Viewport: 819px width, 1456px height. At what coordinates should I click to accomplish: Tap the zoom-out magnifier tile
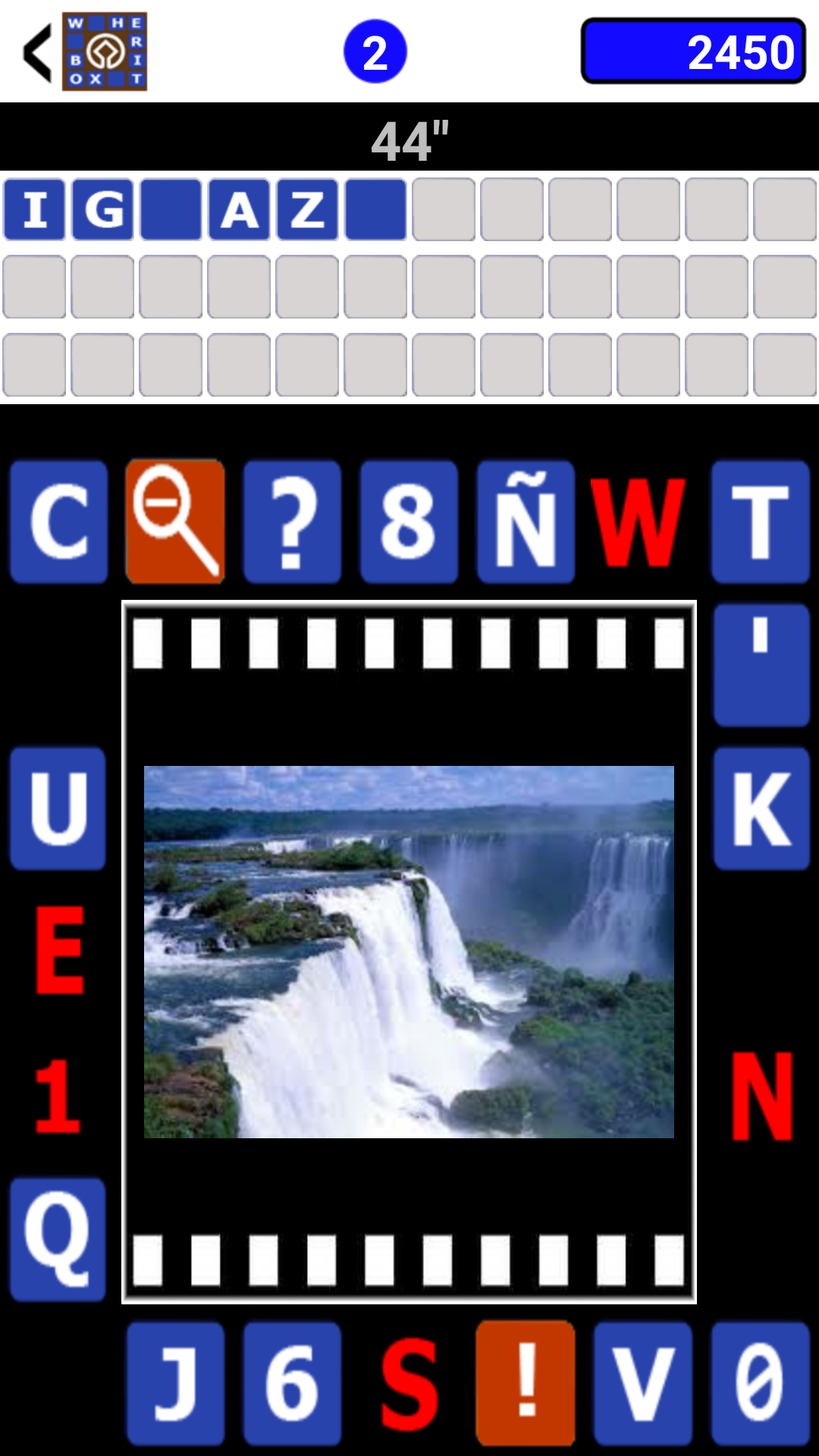[175, 522]
